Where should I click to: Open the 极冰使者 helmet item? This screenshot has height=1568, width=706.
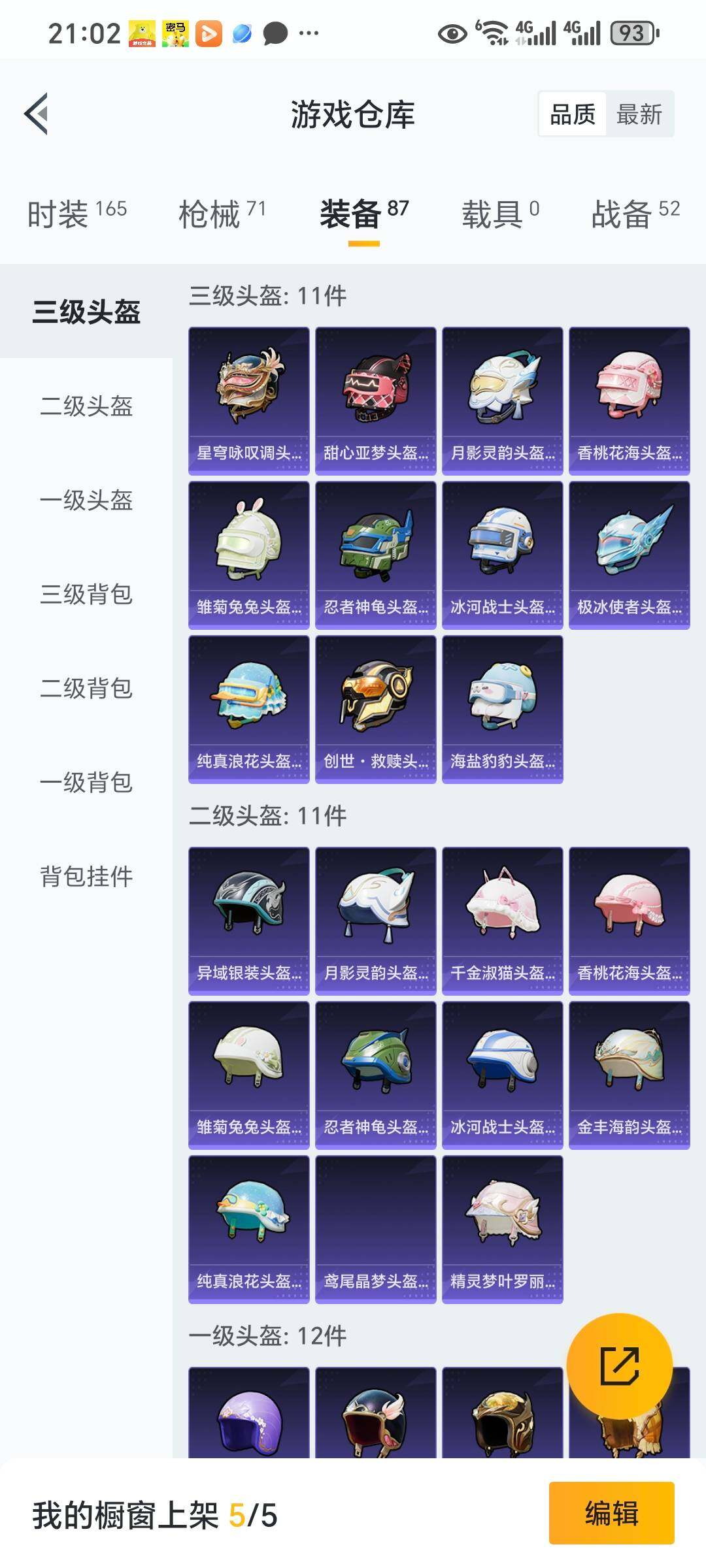pos(629,555)
